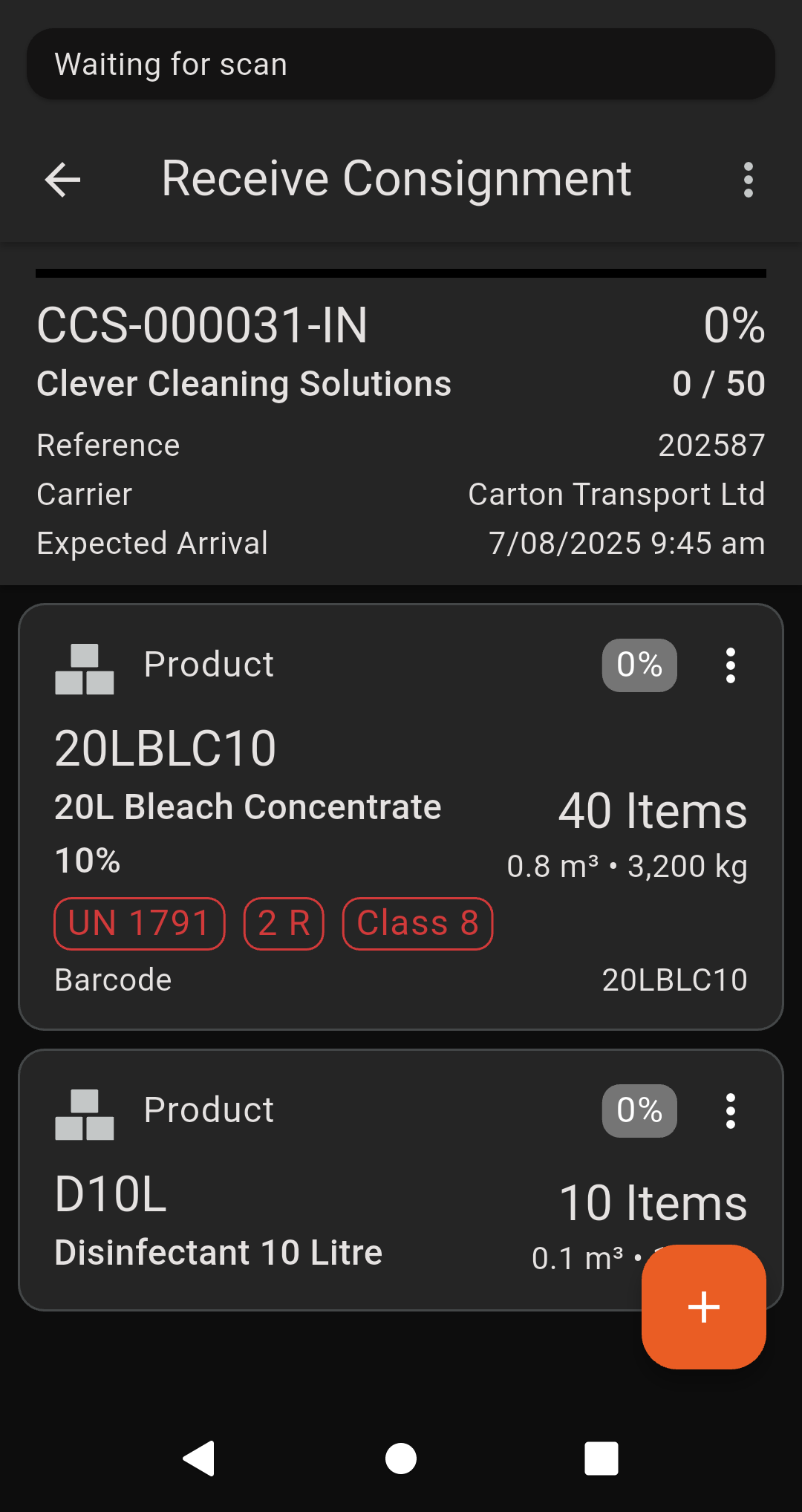Tap the system home button
The height and width of the screenshot is (1512, 802).
point(401,1459)
